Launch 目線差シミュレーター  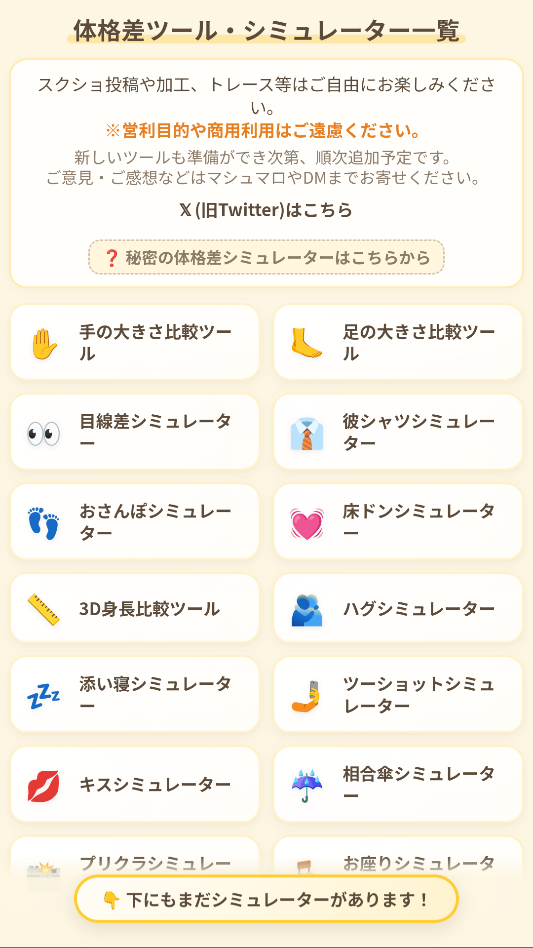(135, 432)
